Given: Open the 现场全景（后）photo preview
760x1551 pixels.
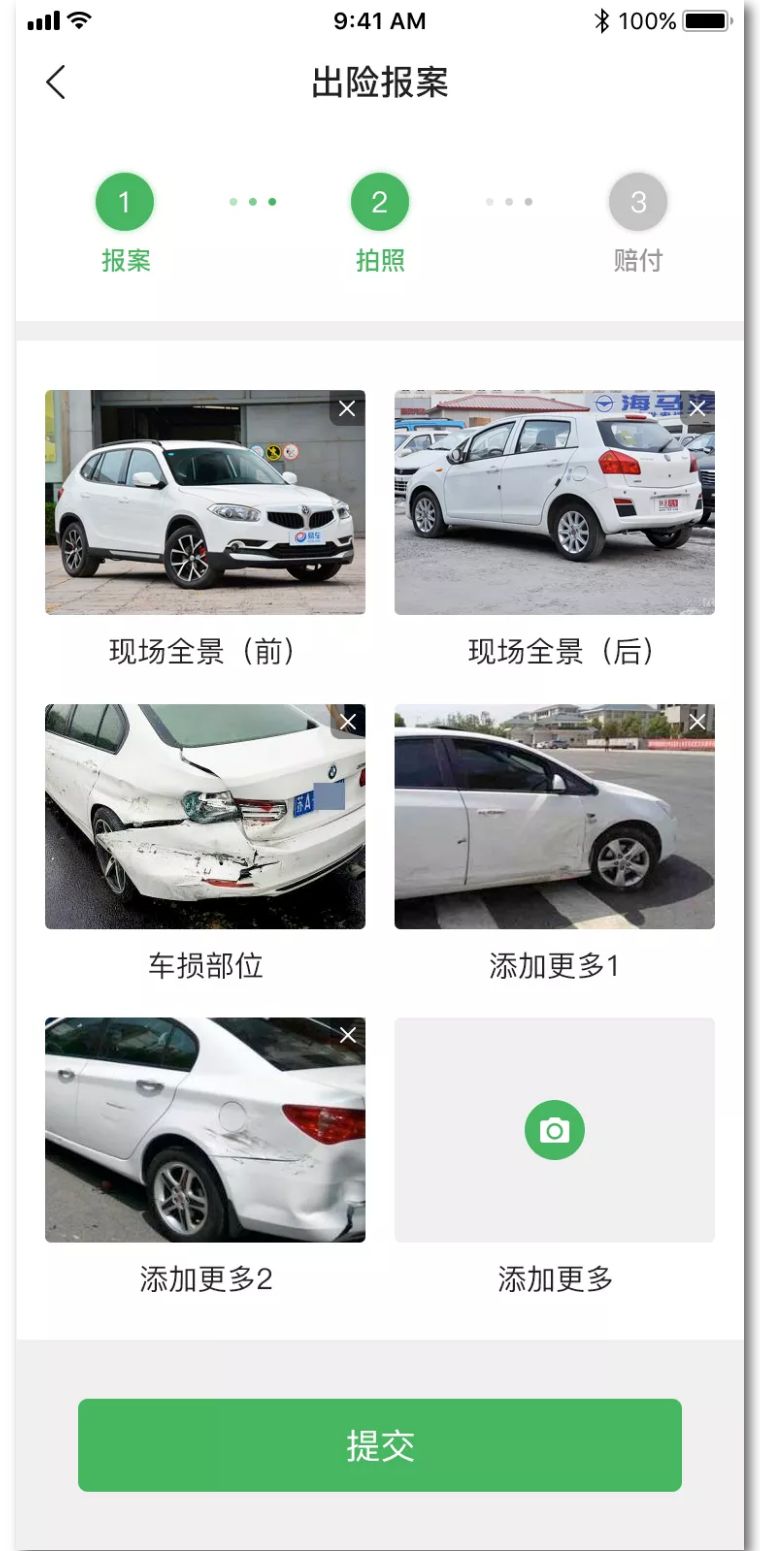Looking at the screenshot, I should (554, 502).
